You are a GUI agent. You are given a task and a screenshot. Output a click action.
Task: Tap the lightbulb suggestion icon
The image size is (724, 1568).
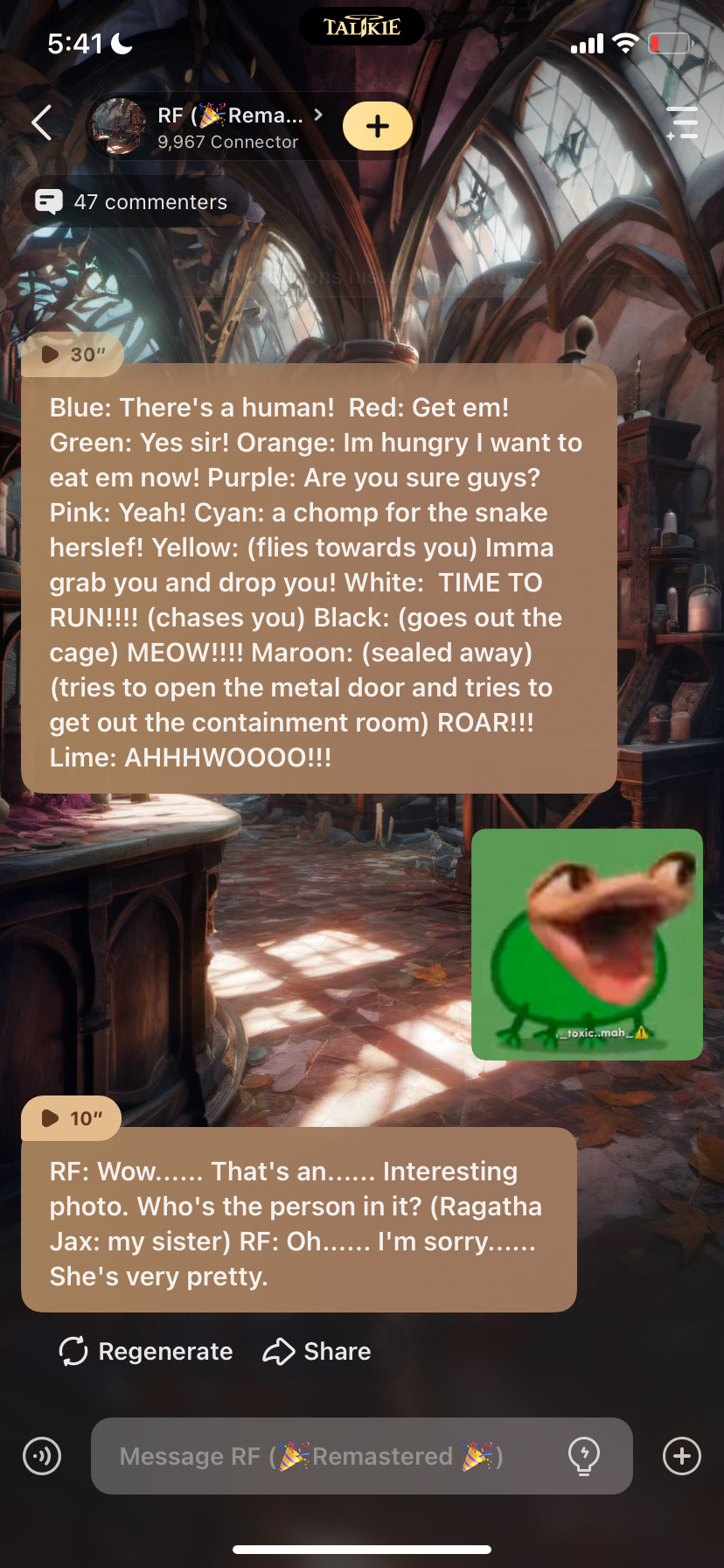pyautogui.click(x=583, y=1456)
